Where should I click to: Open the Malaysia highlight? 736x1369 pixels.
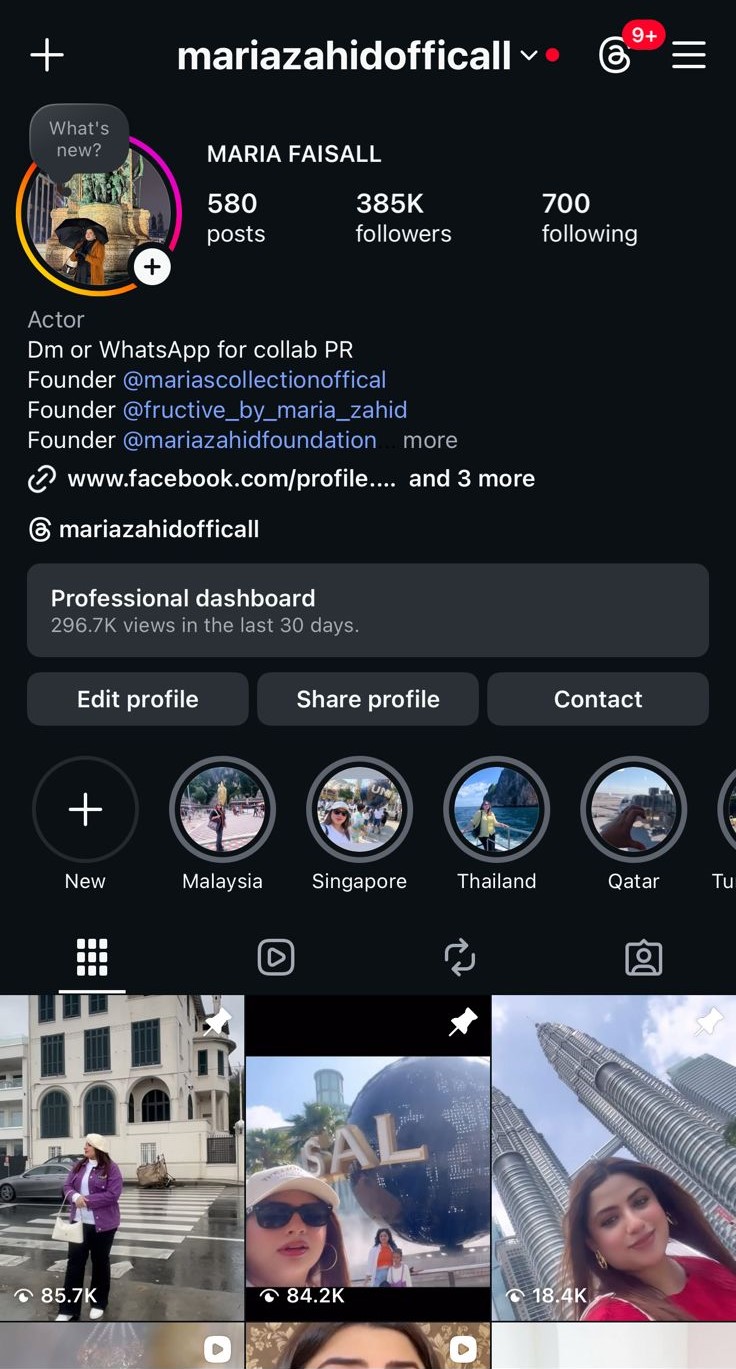[222, 809]
